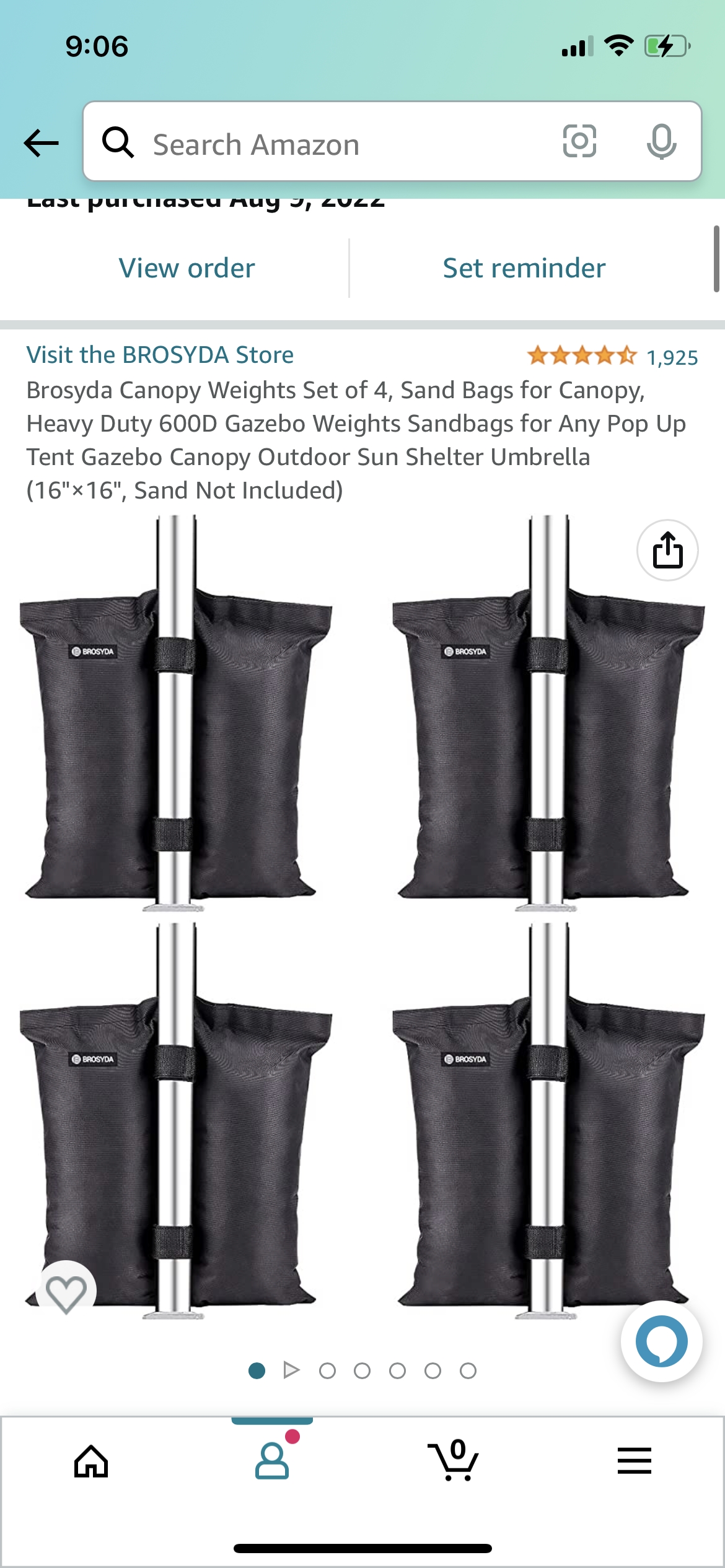
Task: Open camera scan in search bar
Action: coord(579,141)
